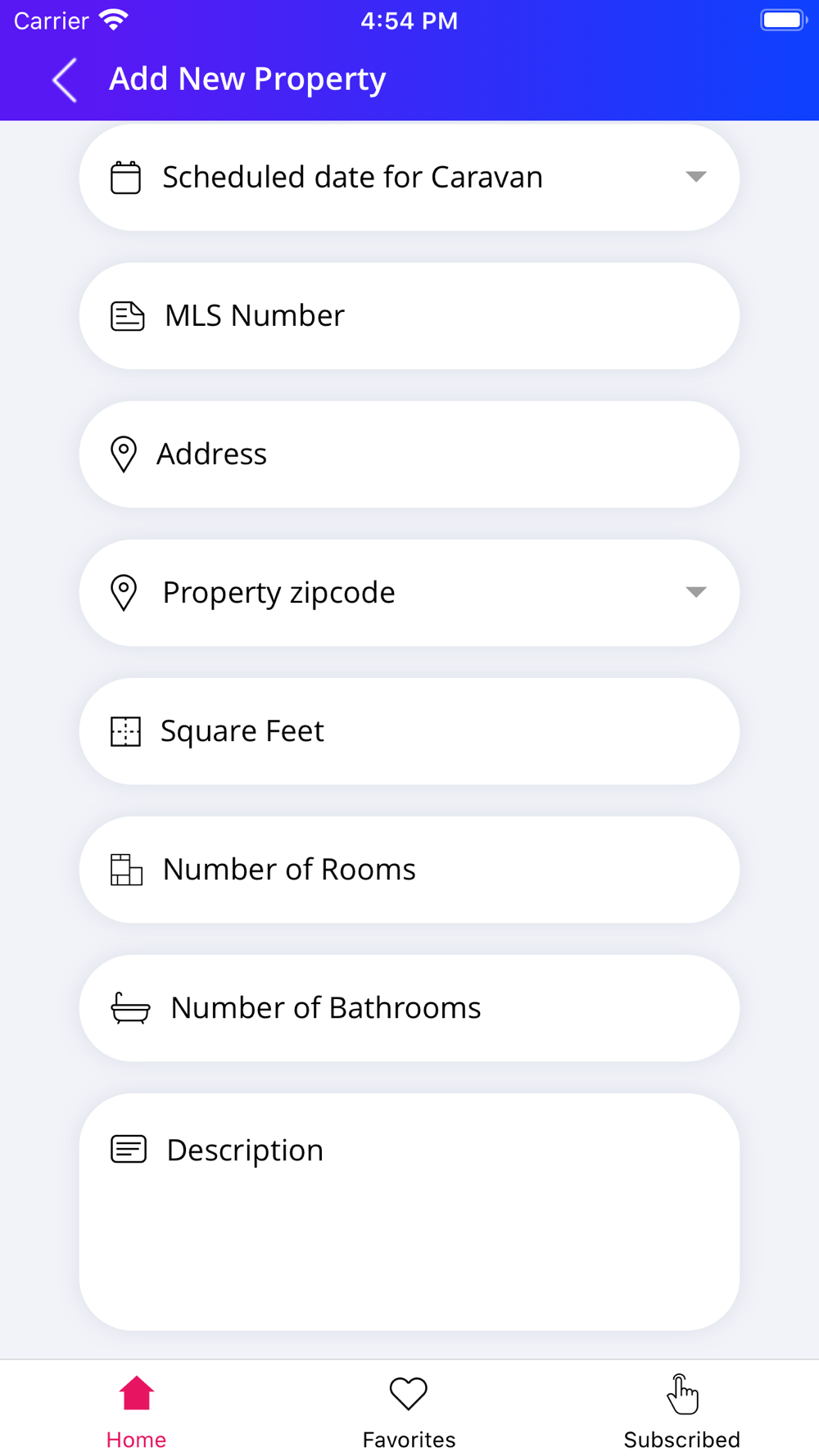Switch to the Home tab

(136, 1410)
